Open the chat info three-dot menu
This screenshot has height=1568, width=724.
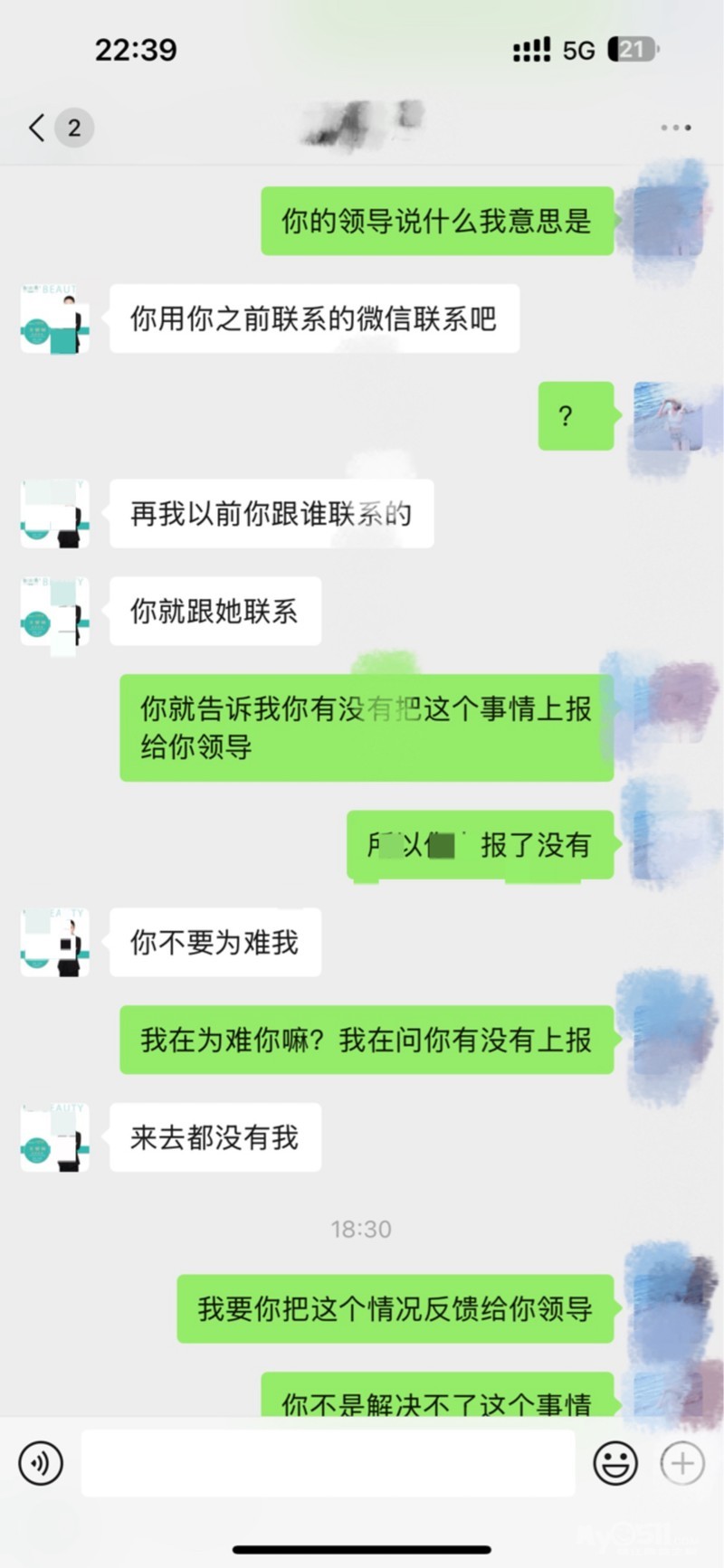(675, 128)
